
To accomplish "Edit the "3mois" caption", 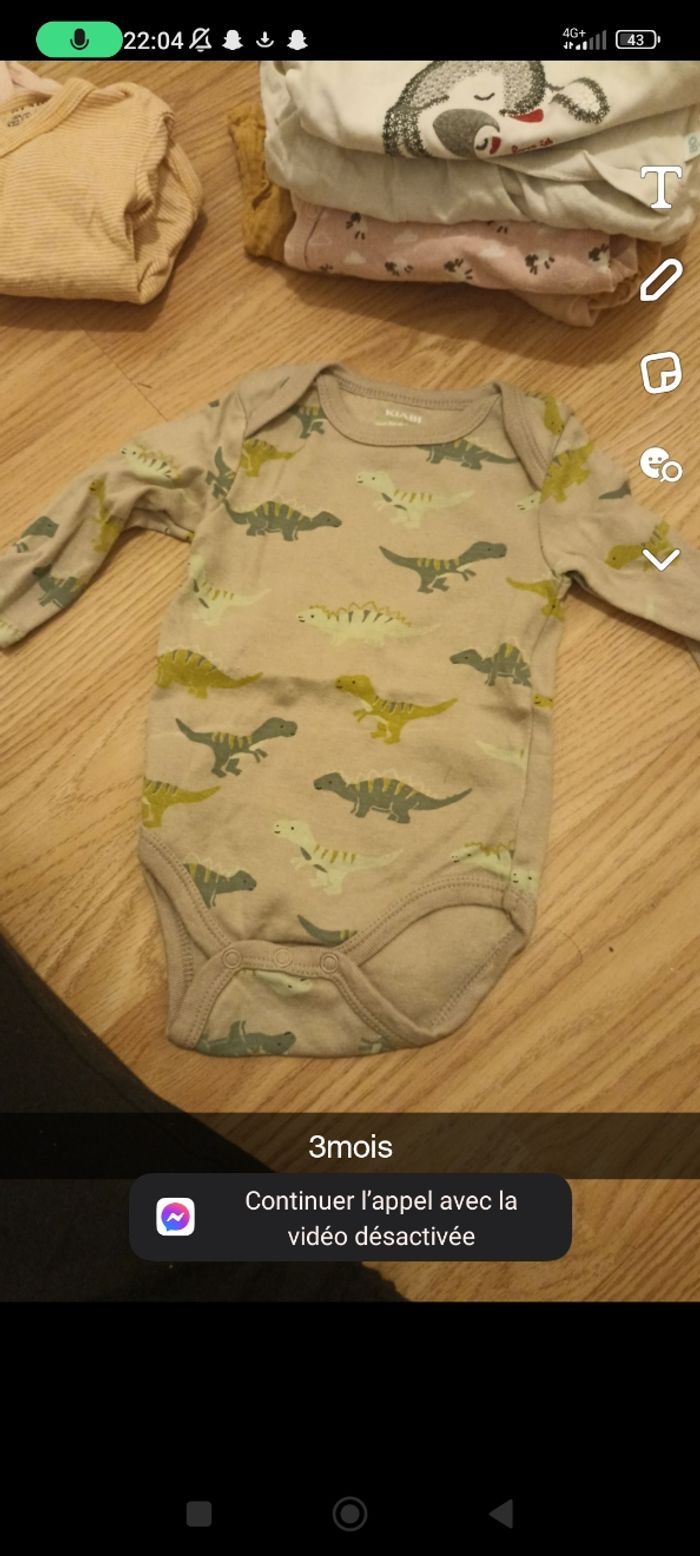I will pos(350,1146).
